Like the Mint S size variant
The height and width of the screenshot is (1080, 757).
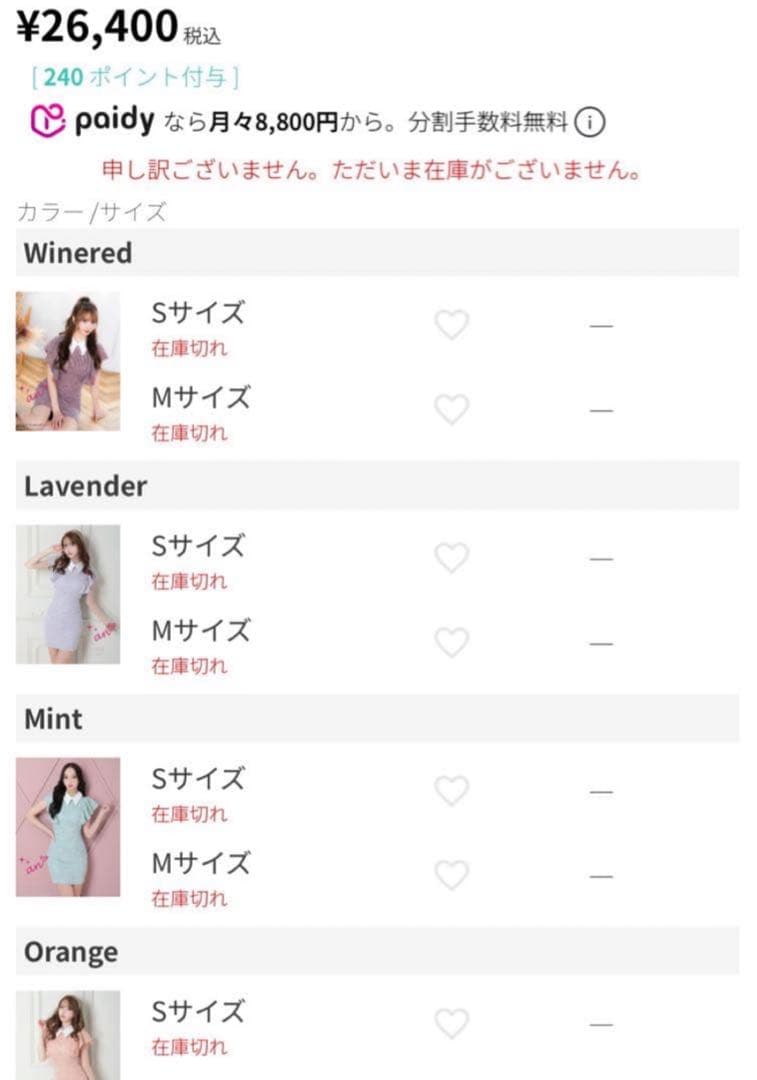[452, 791]
